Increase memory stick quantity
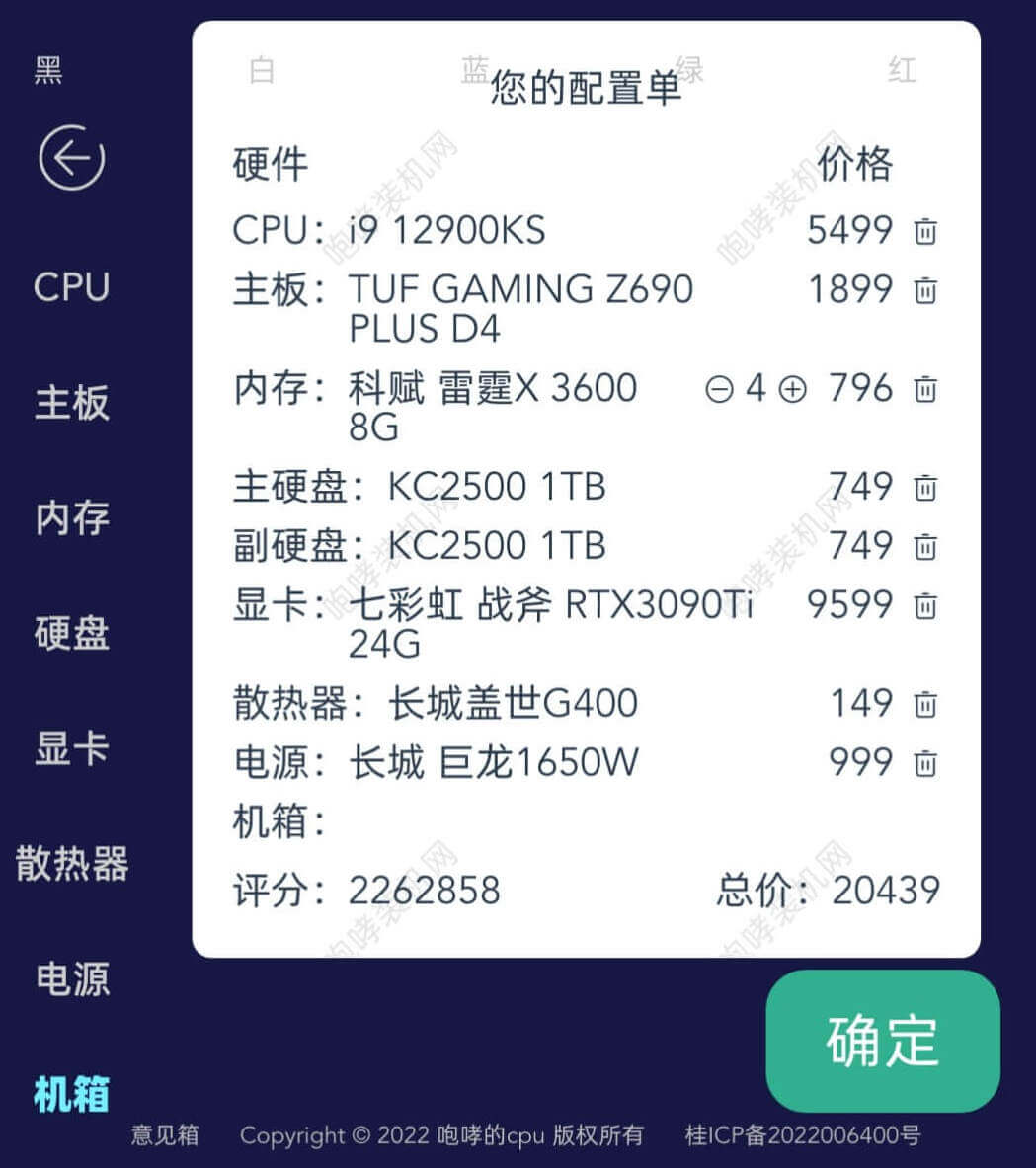1036x1168 pixels. pos(792,389)
